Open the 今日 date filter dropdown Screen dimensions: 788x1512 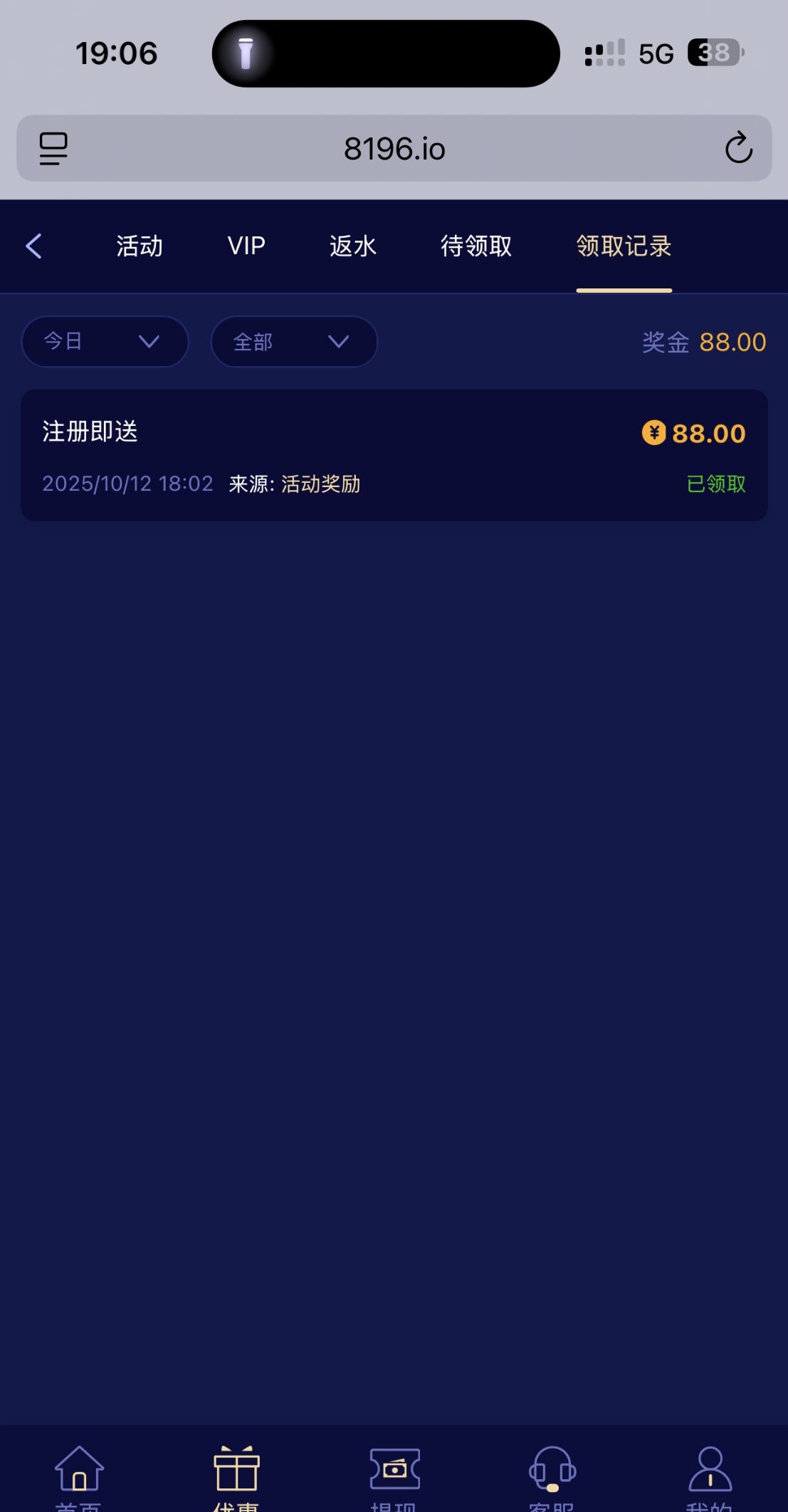coord(105,342)
